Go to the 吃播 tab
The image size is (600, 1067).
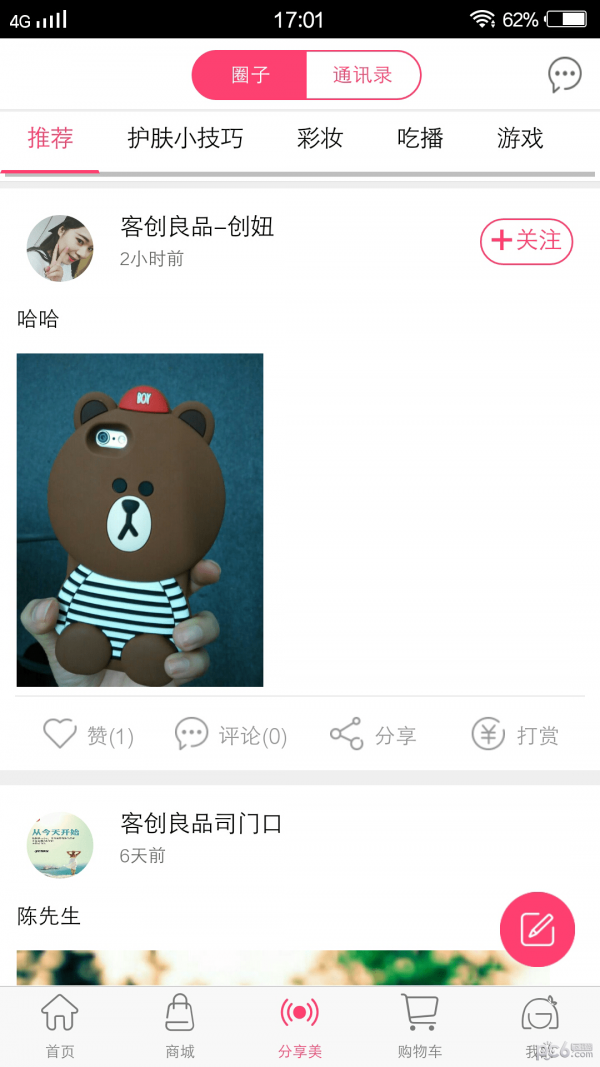pyautogui.click(x=420, y=138)
